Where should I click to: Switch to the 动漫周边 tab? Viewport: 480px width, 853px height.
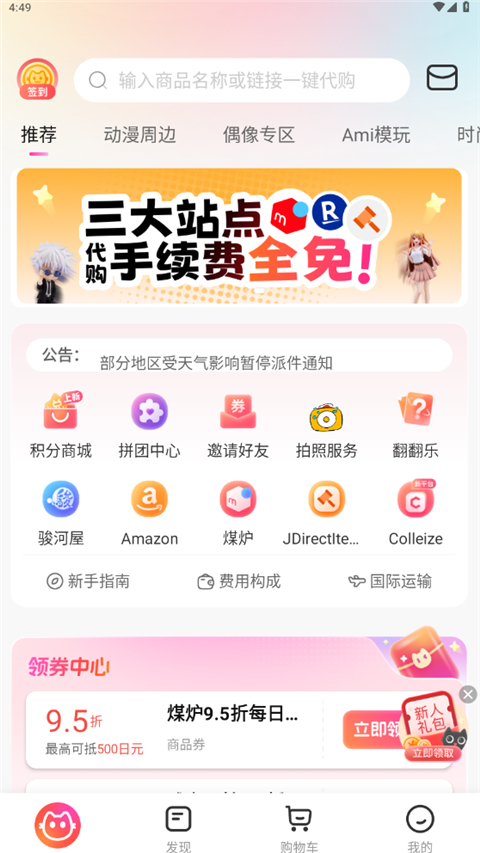140,134
